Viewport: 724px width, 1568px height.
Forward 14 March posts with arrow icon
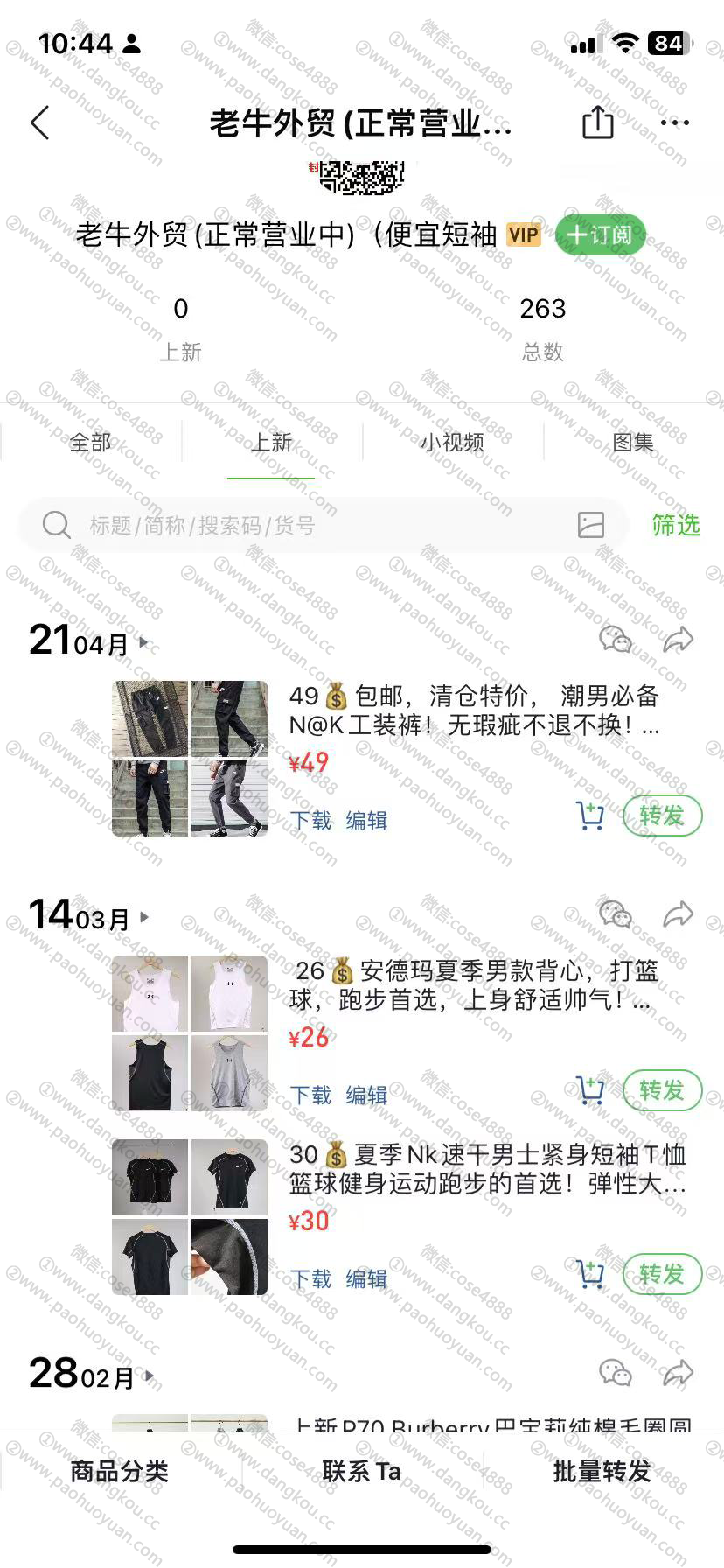tap(678, 915)
